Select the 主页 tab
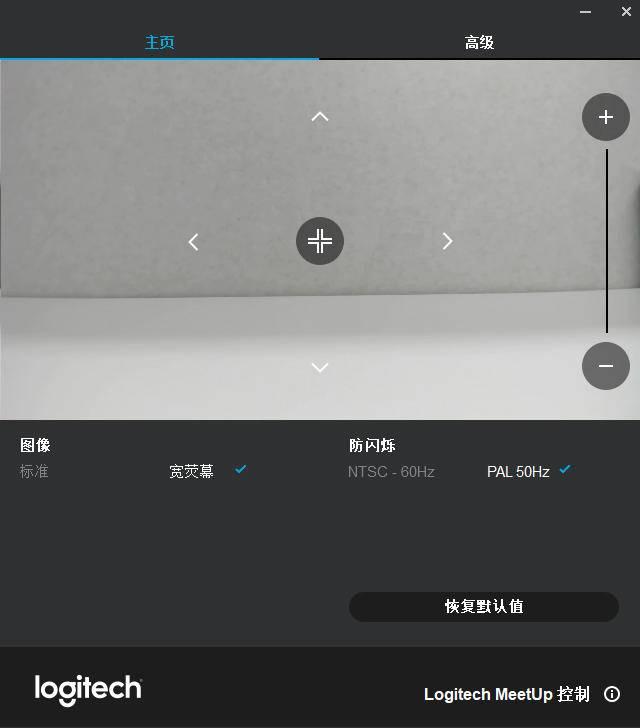Viewport: 640px width, 728px height. (160, 43)
